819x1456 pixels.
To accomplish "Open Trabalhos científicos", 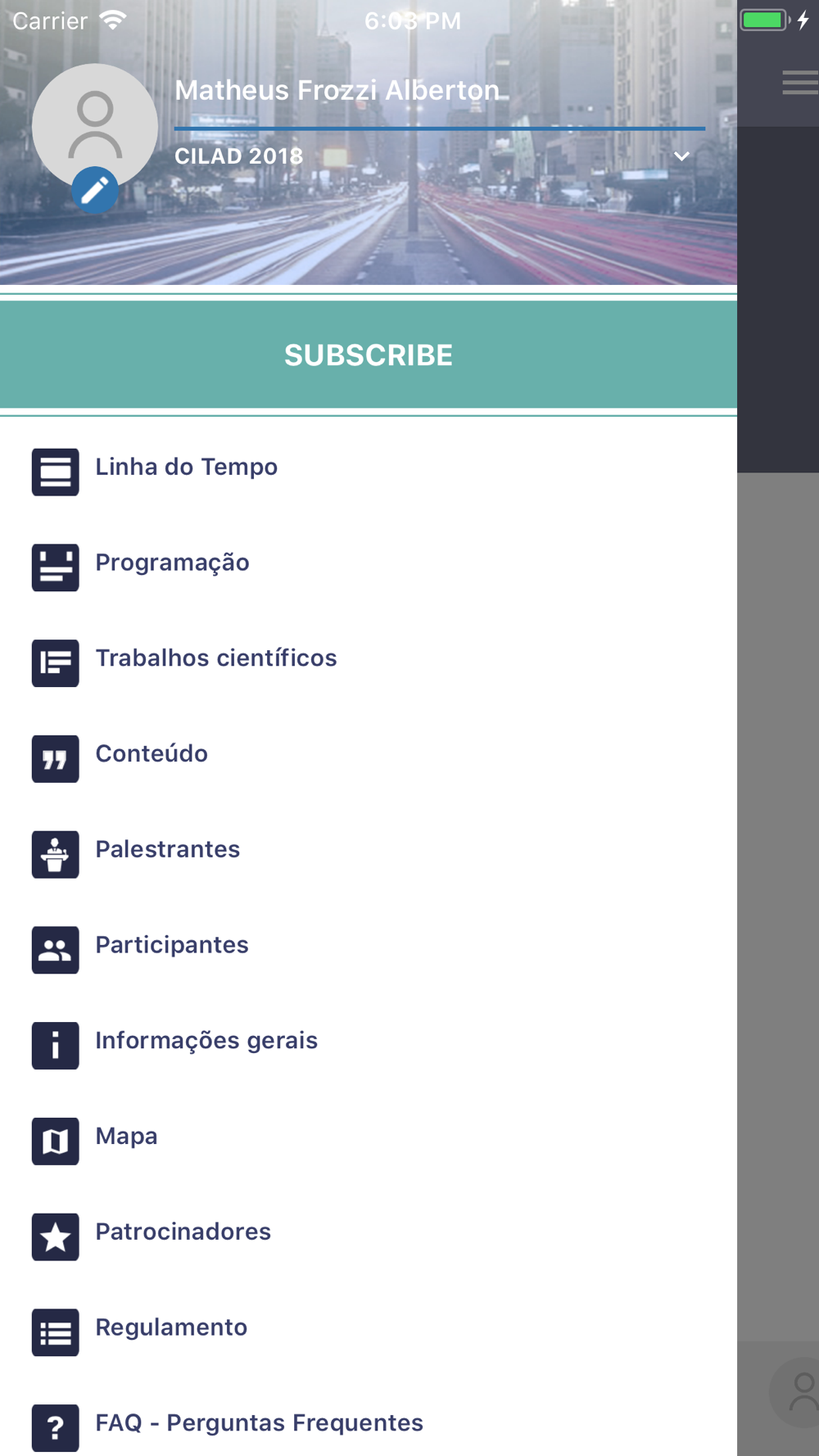I will pyautogui.click(x=216, y=659).
